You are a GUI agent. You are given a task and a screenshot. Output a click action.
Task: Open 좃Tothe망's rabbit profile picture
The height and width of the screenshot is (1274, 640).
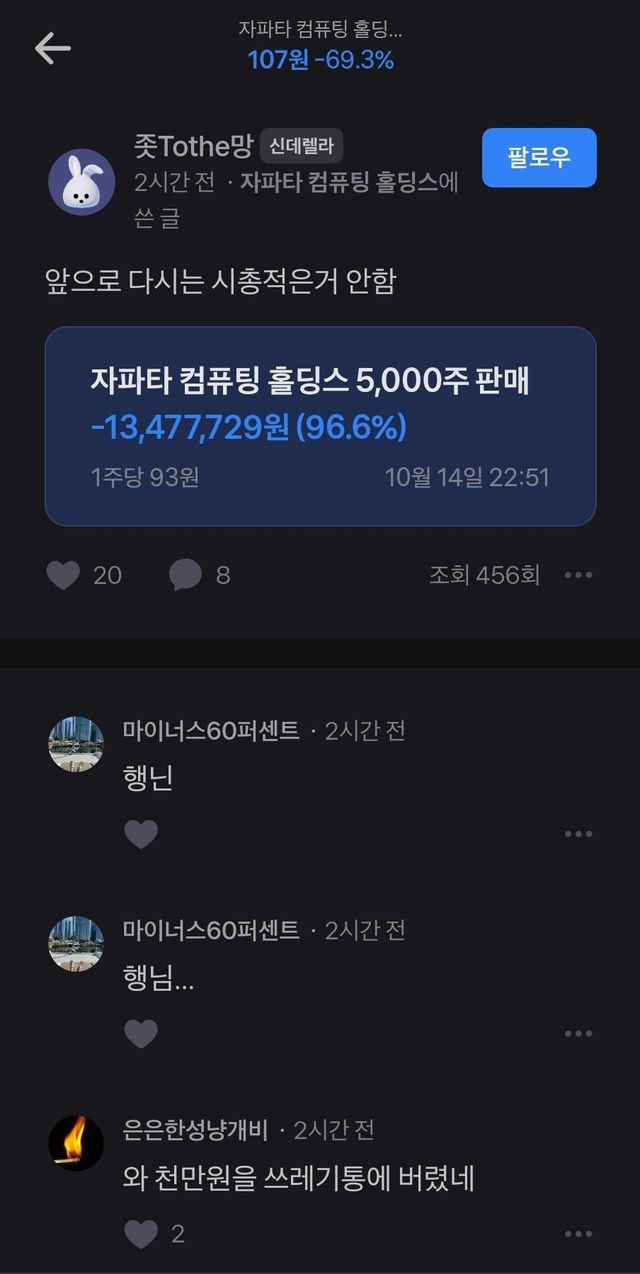click(x=81, y=181)
